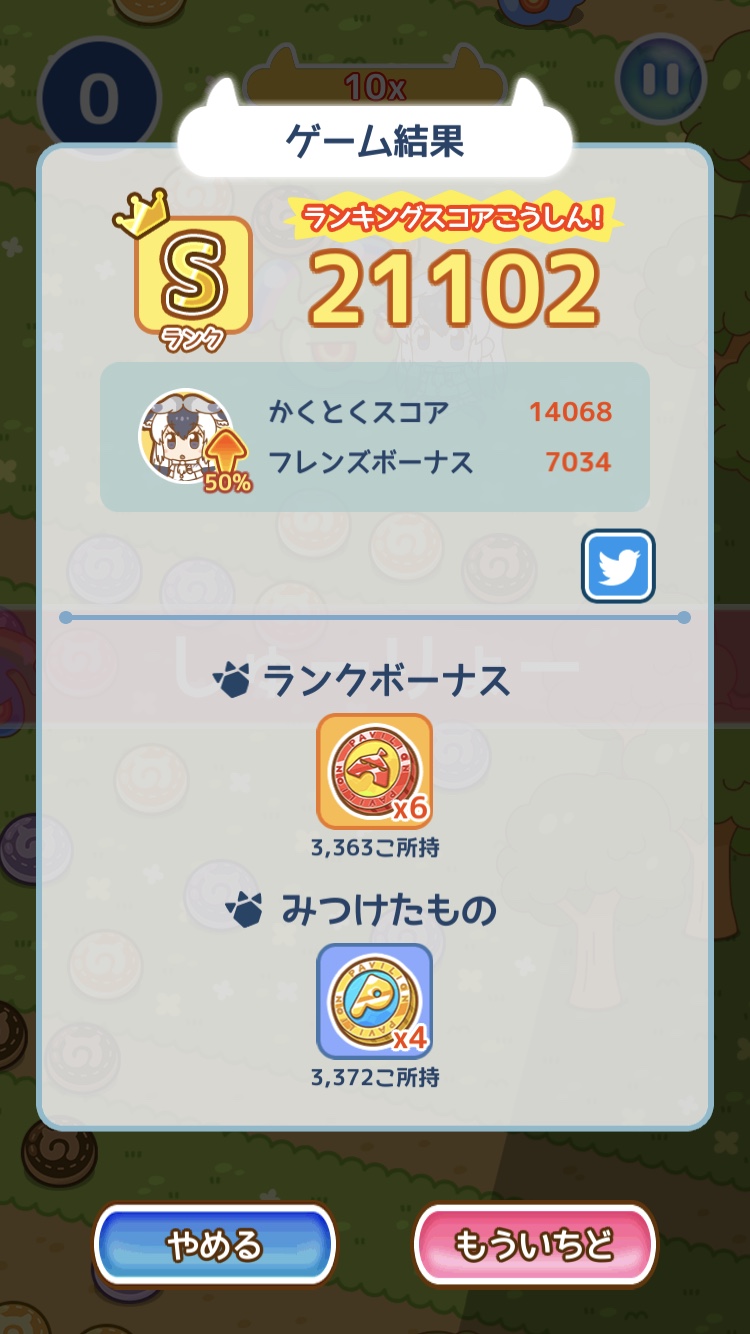This screenshot has height=1334, width=750.
Task: Tap the やめる quit button
Action: [x=215, y=1245]
